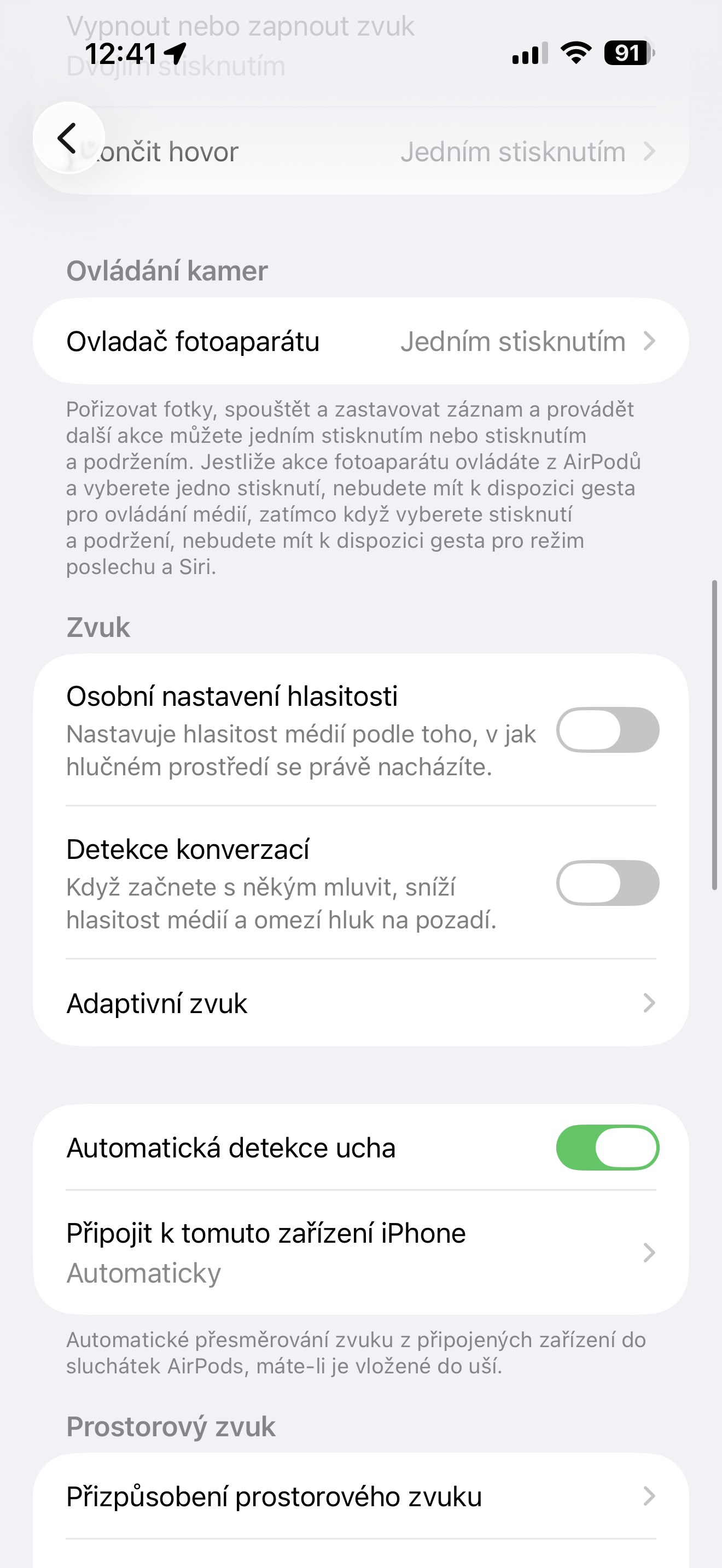Open Adaptivní zvuk settings
Screen dimensions: 722x1568
(360, 1003)
